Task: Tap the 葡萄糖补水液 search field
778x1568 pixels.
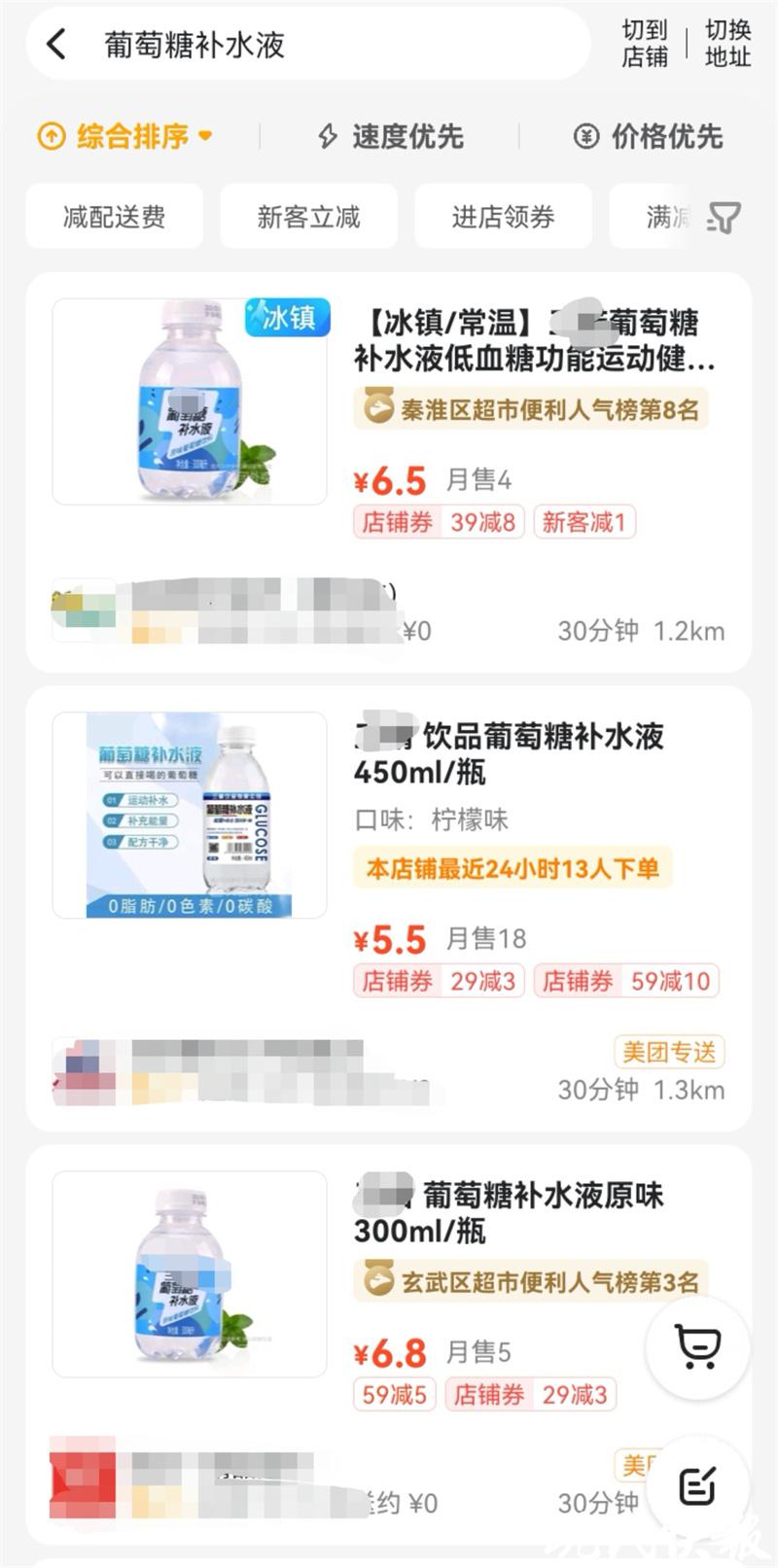Action: 321,45
